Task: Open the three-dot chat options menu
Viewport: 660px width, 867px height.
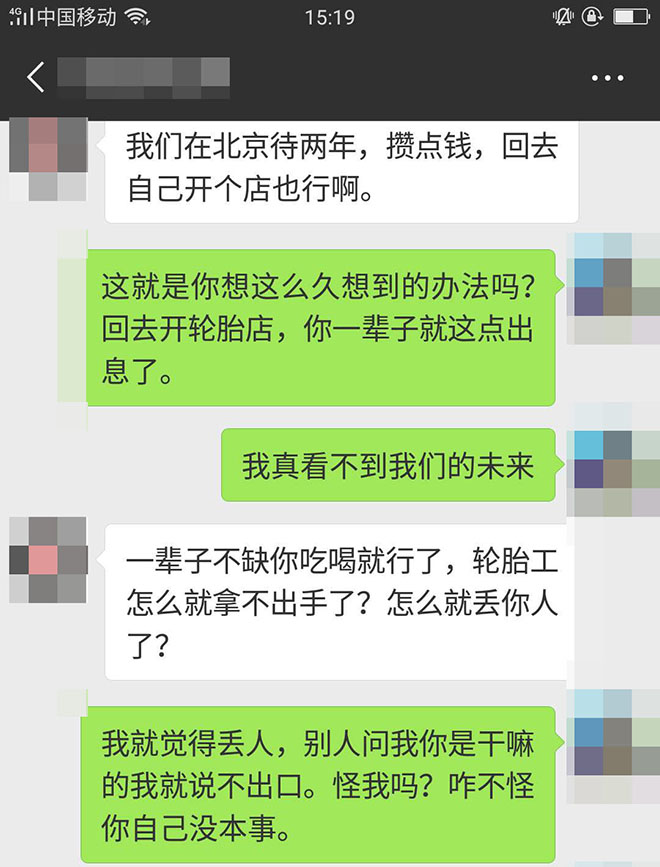Action: click(607, 78)
